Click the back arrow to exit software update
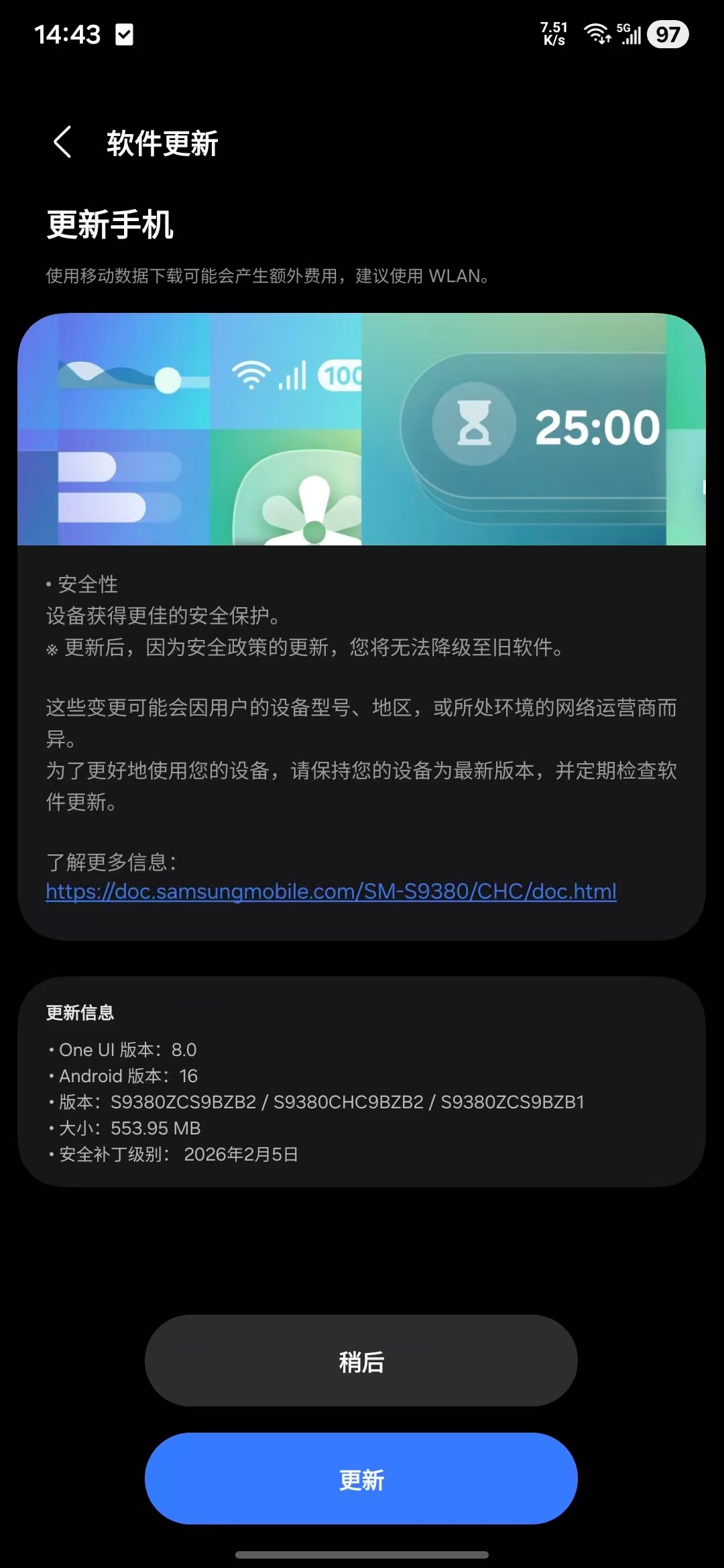724x1568 pixels. [64, 143]
